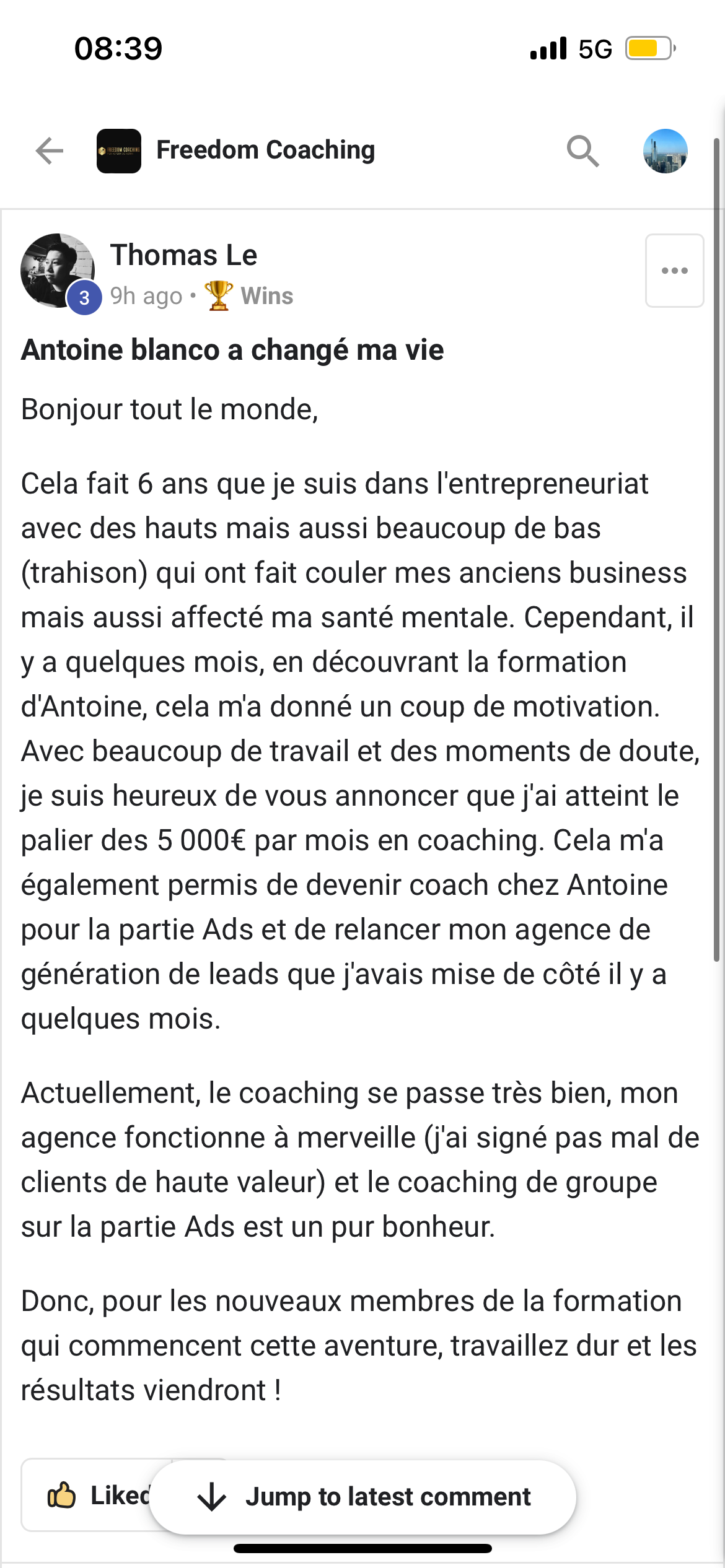Jump to latest comment

pyautogui.click(x=363, y=1497)
